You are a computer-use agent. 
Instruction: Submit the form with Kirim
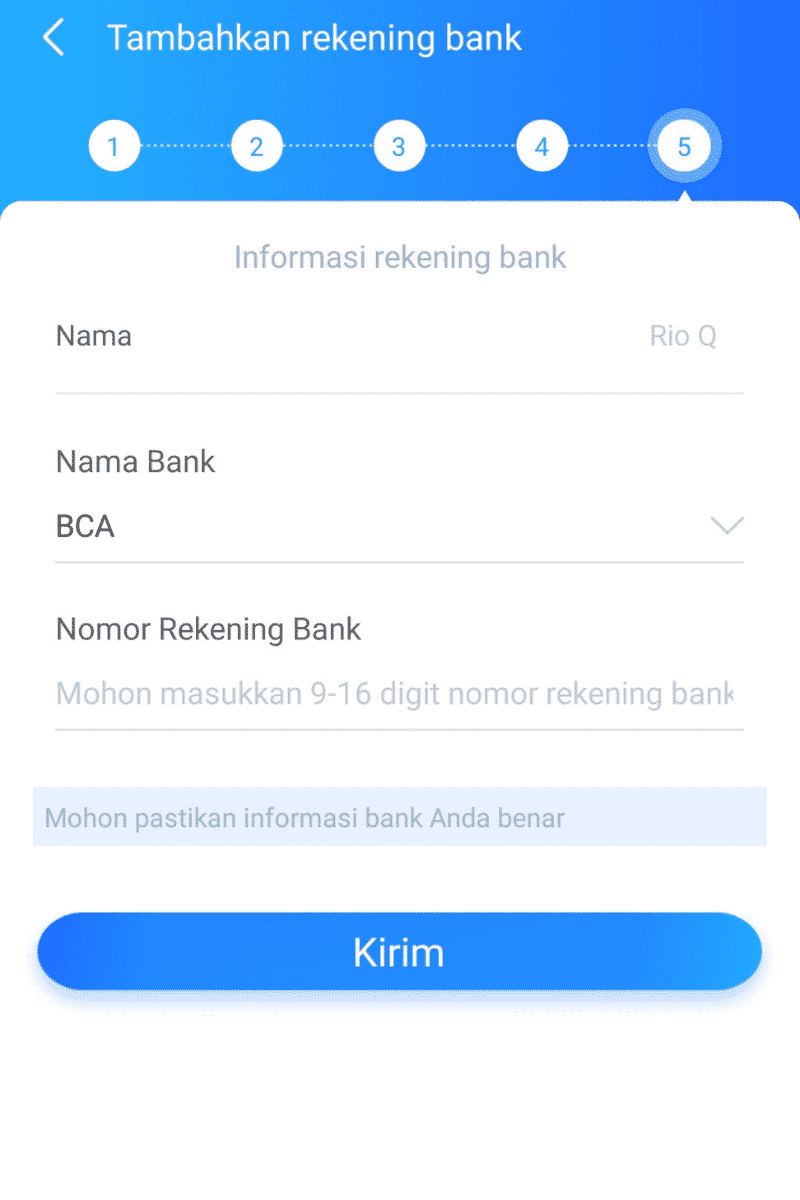[399, 951]
